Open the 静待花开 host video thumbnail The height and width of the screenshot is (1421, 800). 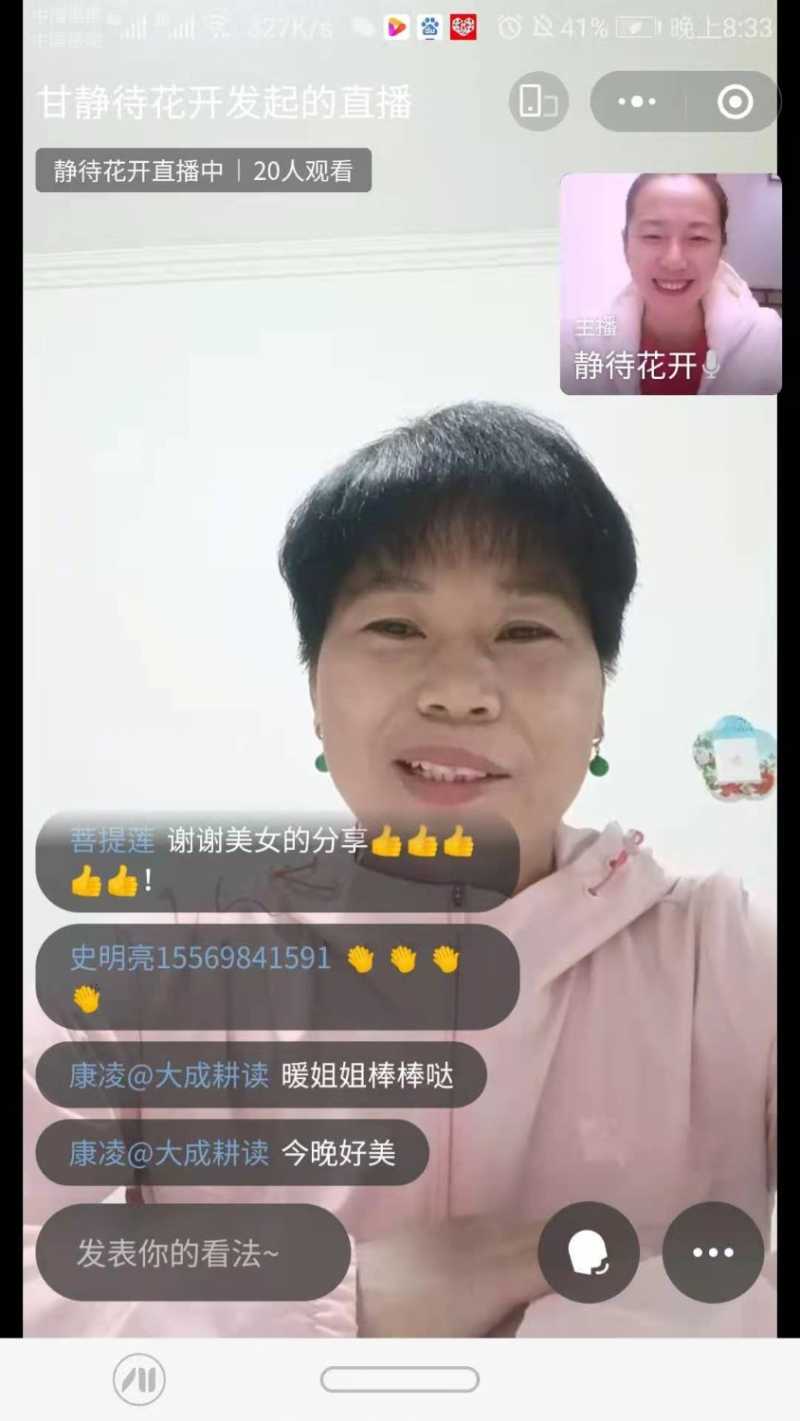point(670,283)
